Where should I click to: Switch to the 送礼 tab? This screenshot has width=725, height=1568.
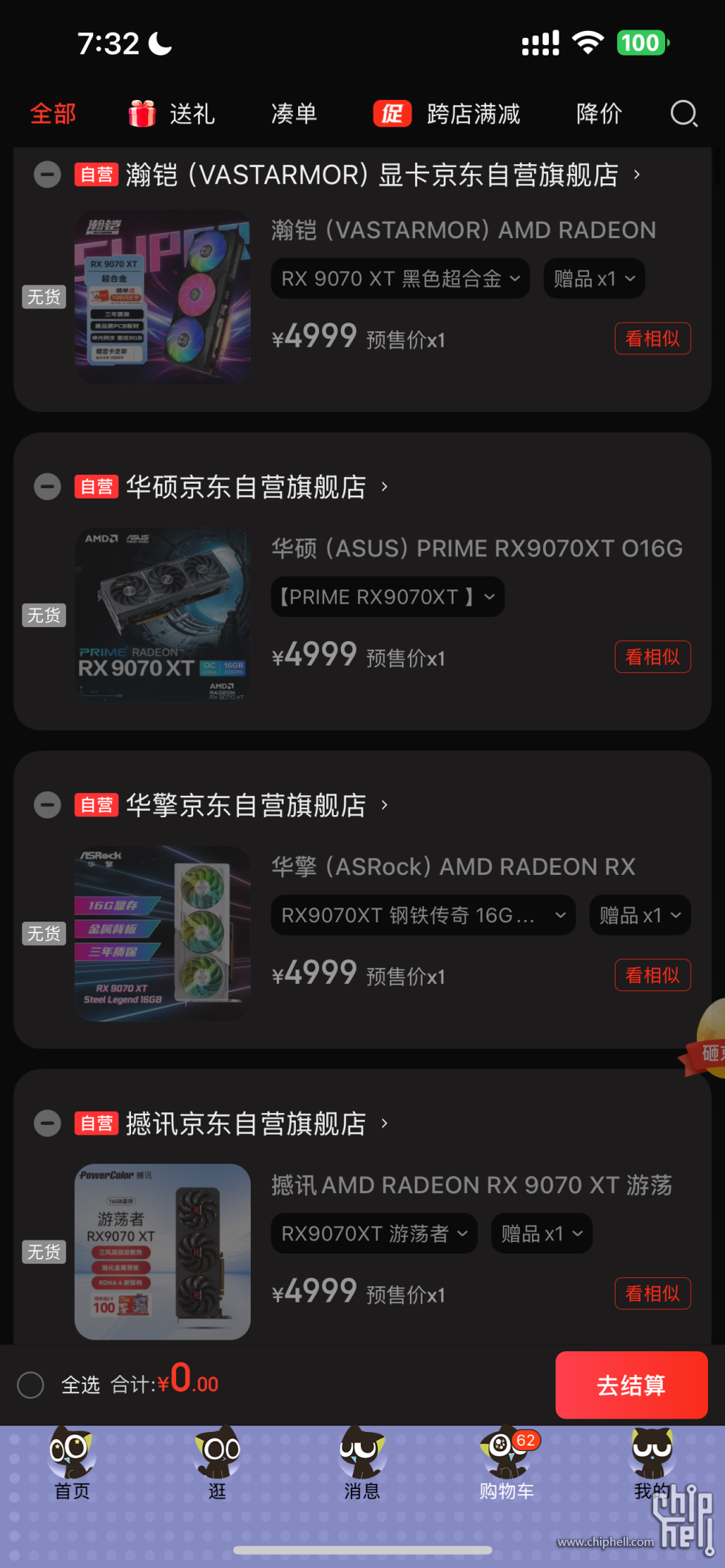[172, 114]
